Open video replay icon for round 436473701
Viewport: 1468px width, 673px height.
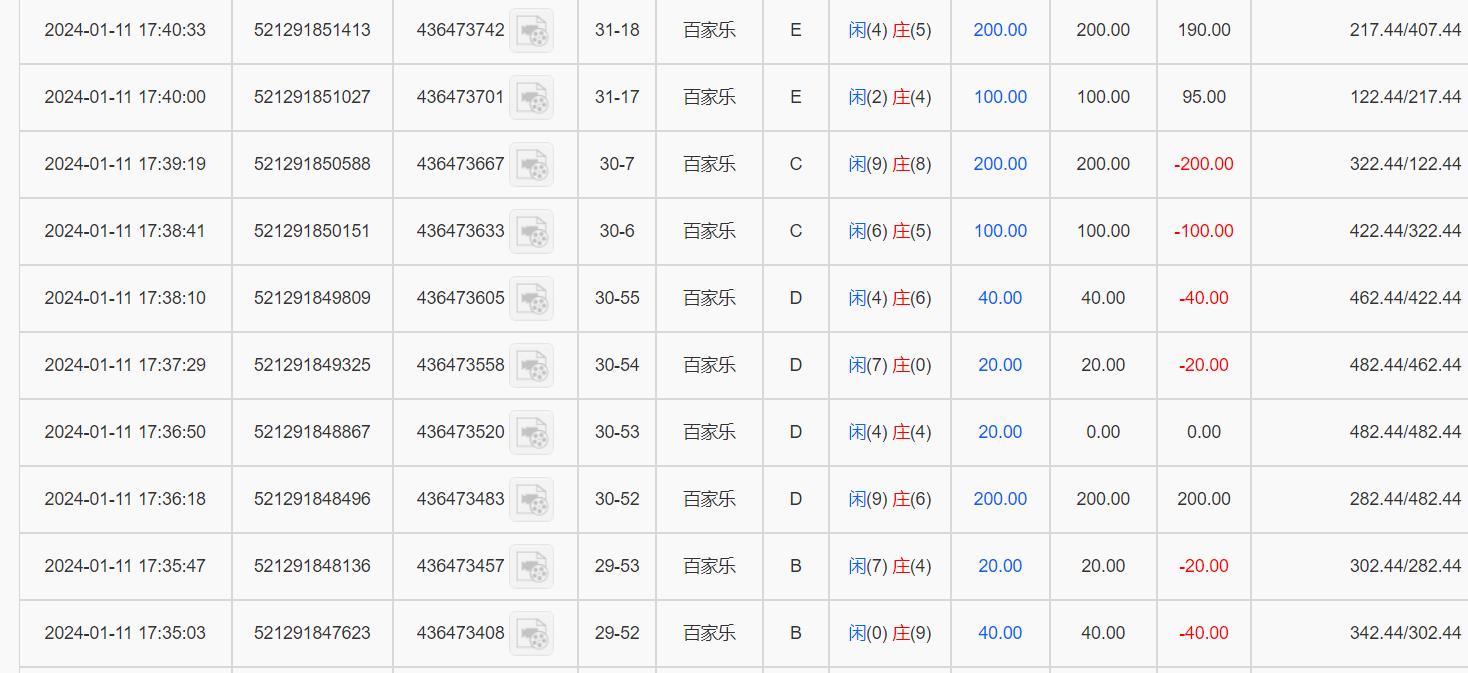[x=531, y=98]
